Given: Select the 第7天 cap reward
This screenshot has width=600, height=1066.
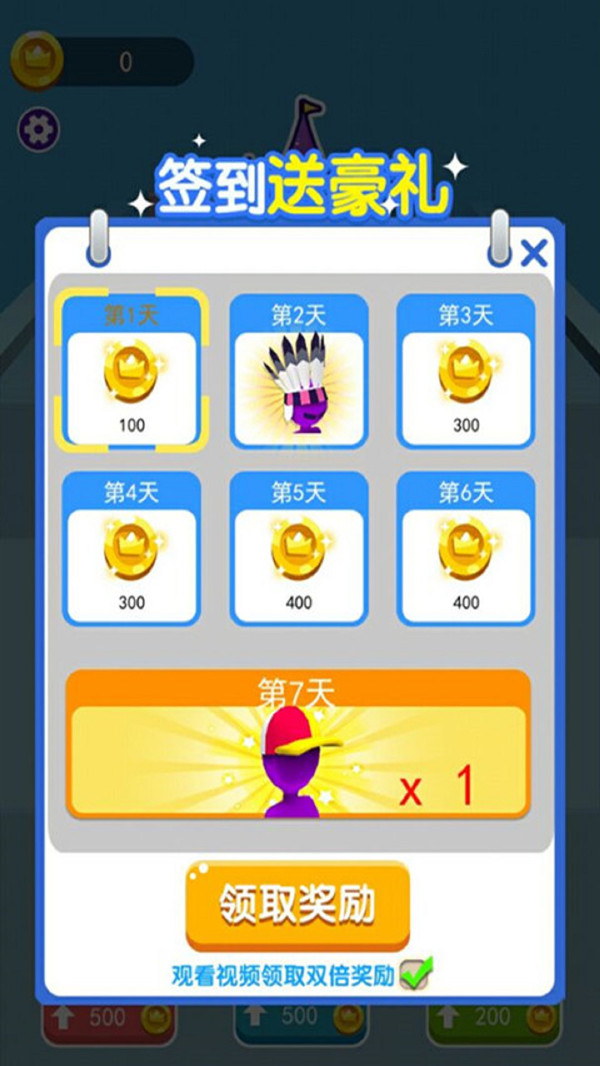Looking at the screenshot, I should click(x=298, y=745).
